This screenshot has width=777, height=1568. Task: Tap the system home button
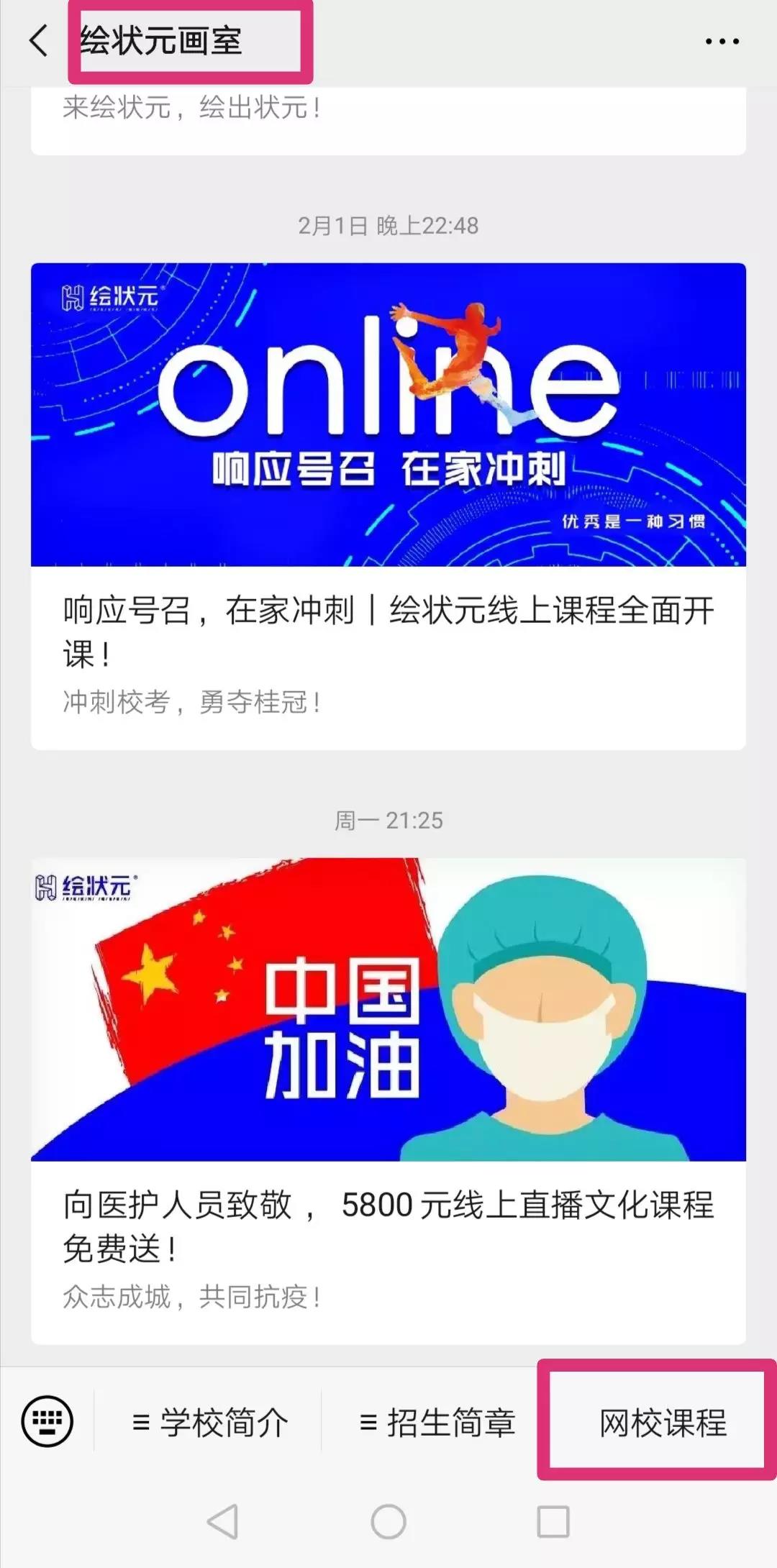click(x=388, y=1521)
